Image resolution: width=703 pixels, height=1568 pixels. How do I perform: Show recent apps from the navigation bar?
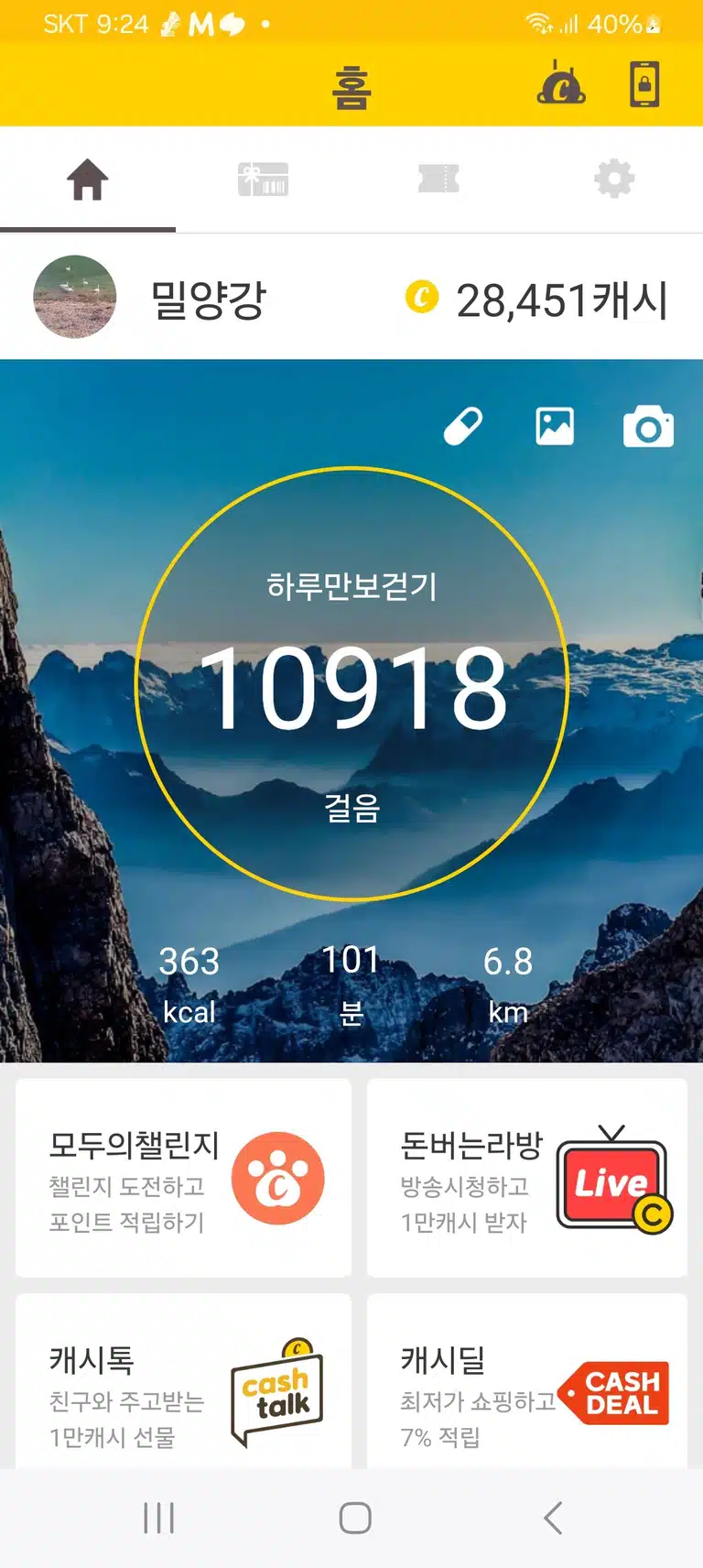click(159, 1518)
